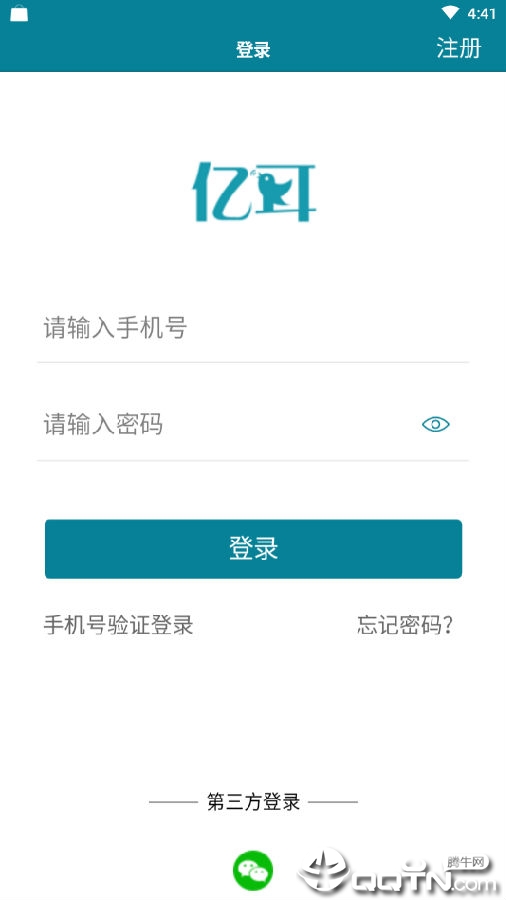
Task: Open the 注册 registration page
Action: point(458,48)
